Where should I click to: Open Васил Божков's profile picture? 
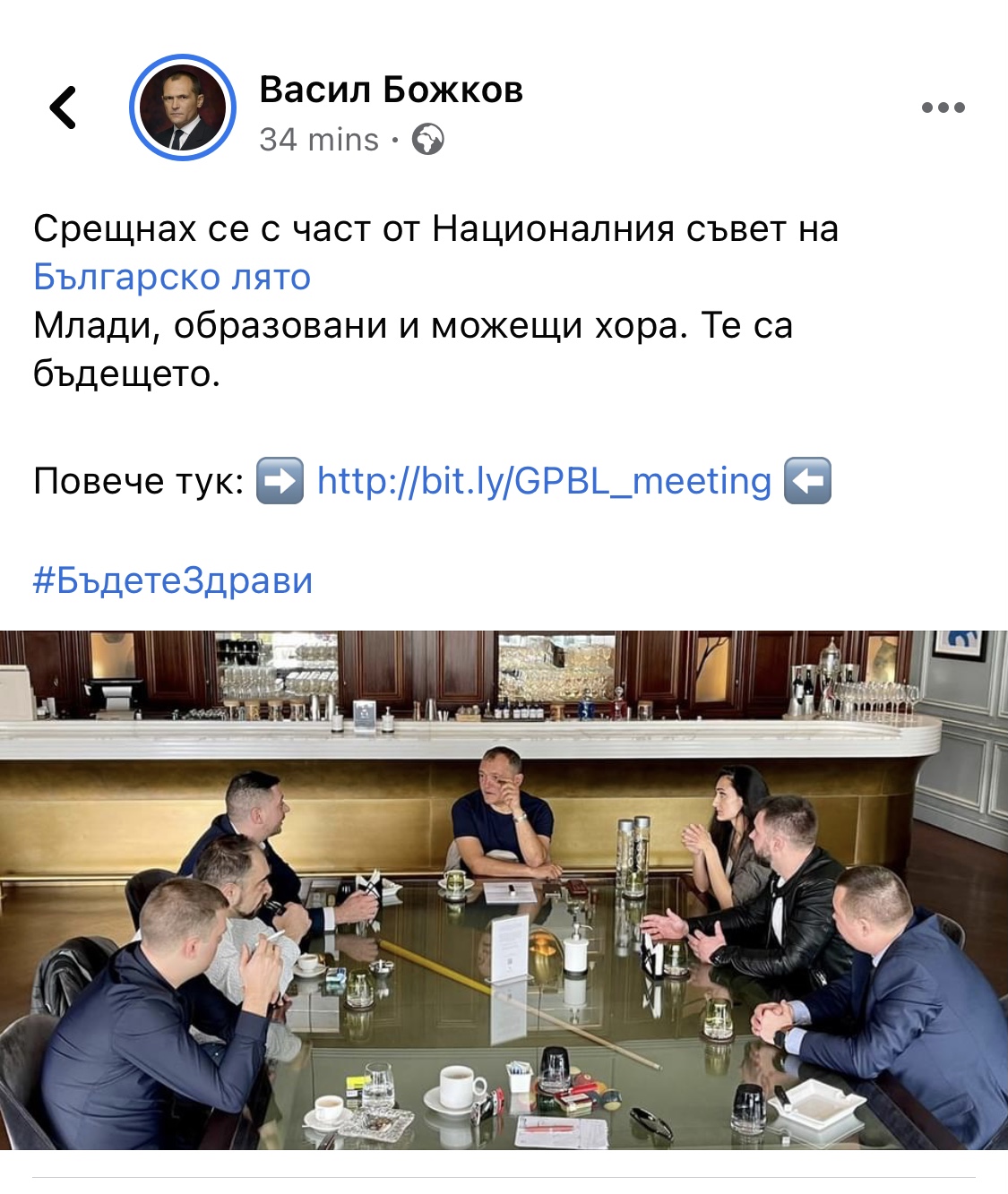click(x=183, y=108)
